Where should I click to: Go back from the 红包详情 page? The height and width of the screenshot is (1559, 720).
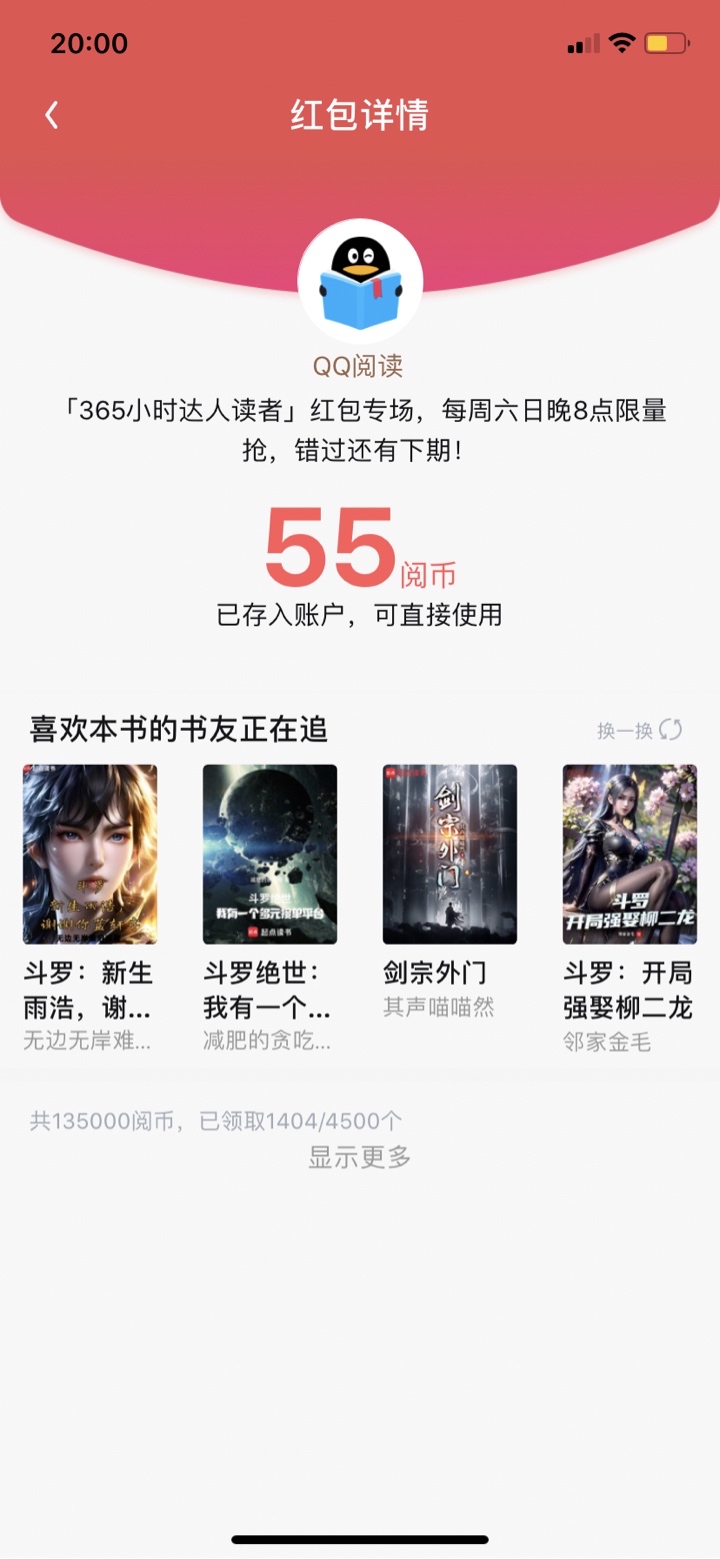pos(52,115)
